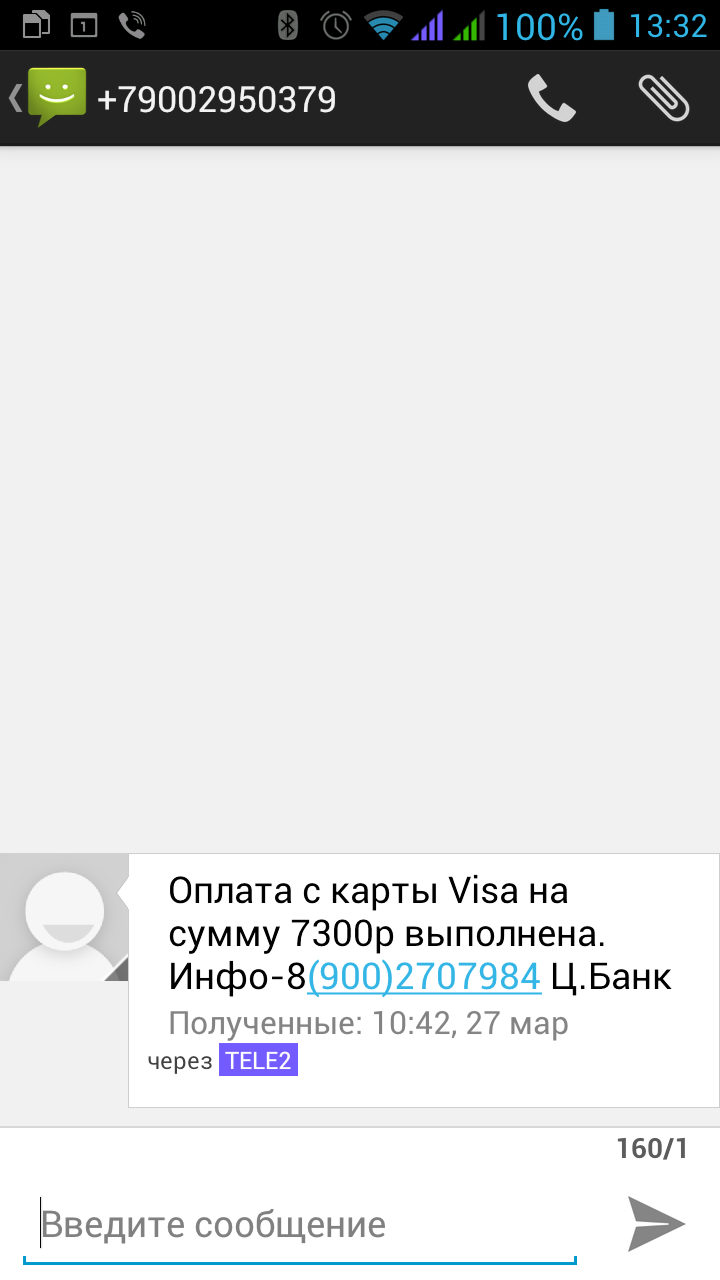Viewport: 720px width, 1280px height.
Task: Call +79002950379 with the phone icon
Action: (551, 99)
